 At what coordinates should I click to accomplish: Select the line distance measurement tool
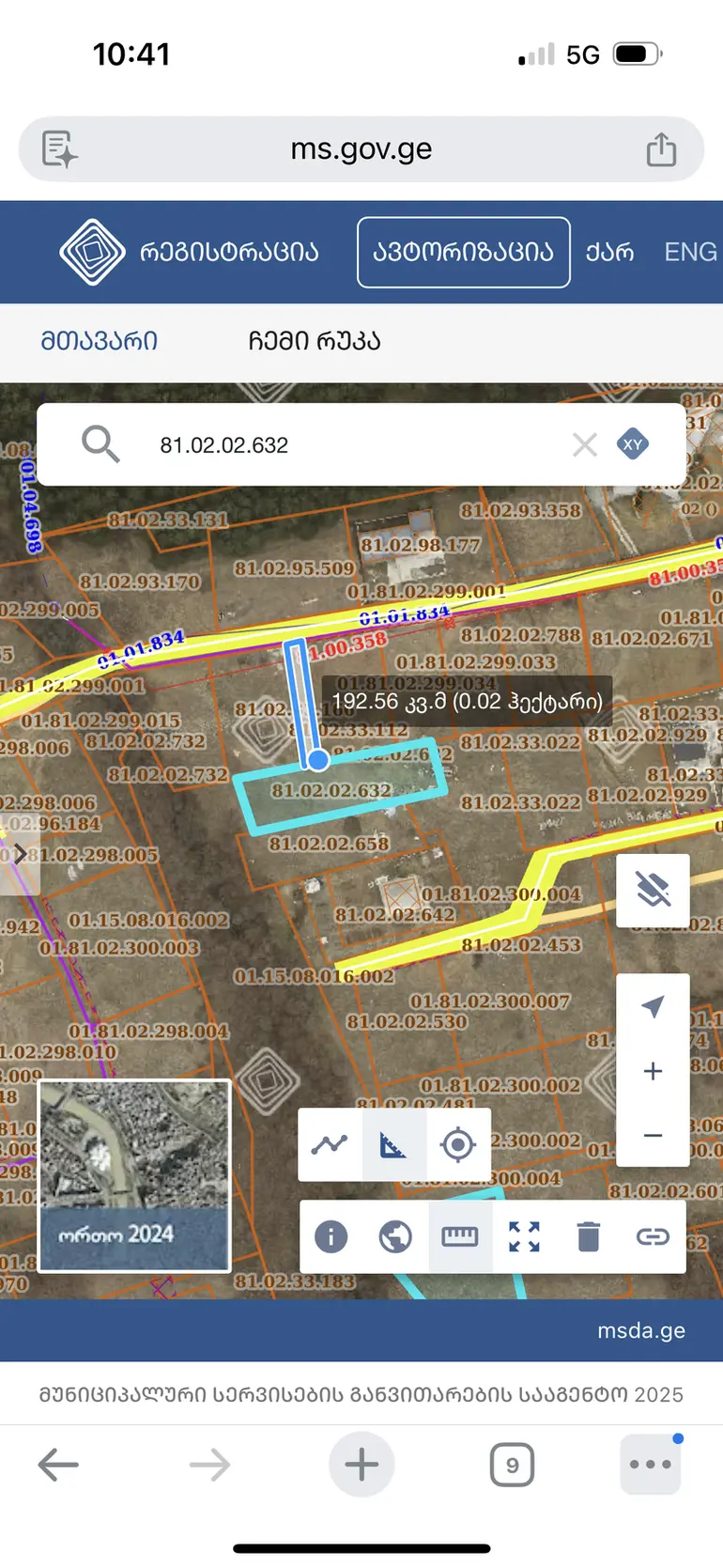(x=331, y=1144)
